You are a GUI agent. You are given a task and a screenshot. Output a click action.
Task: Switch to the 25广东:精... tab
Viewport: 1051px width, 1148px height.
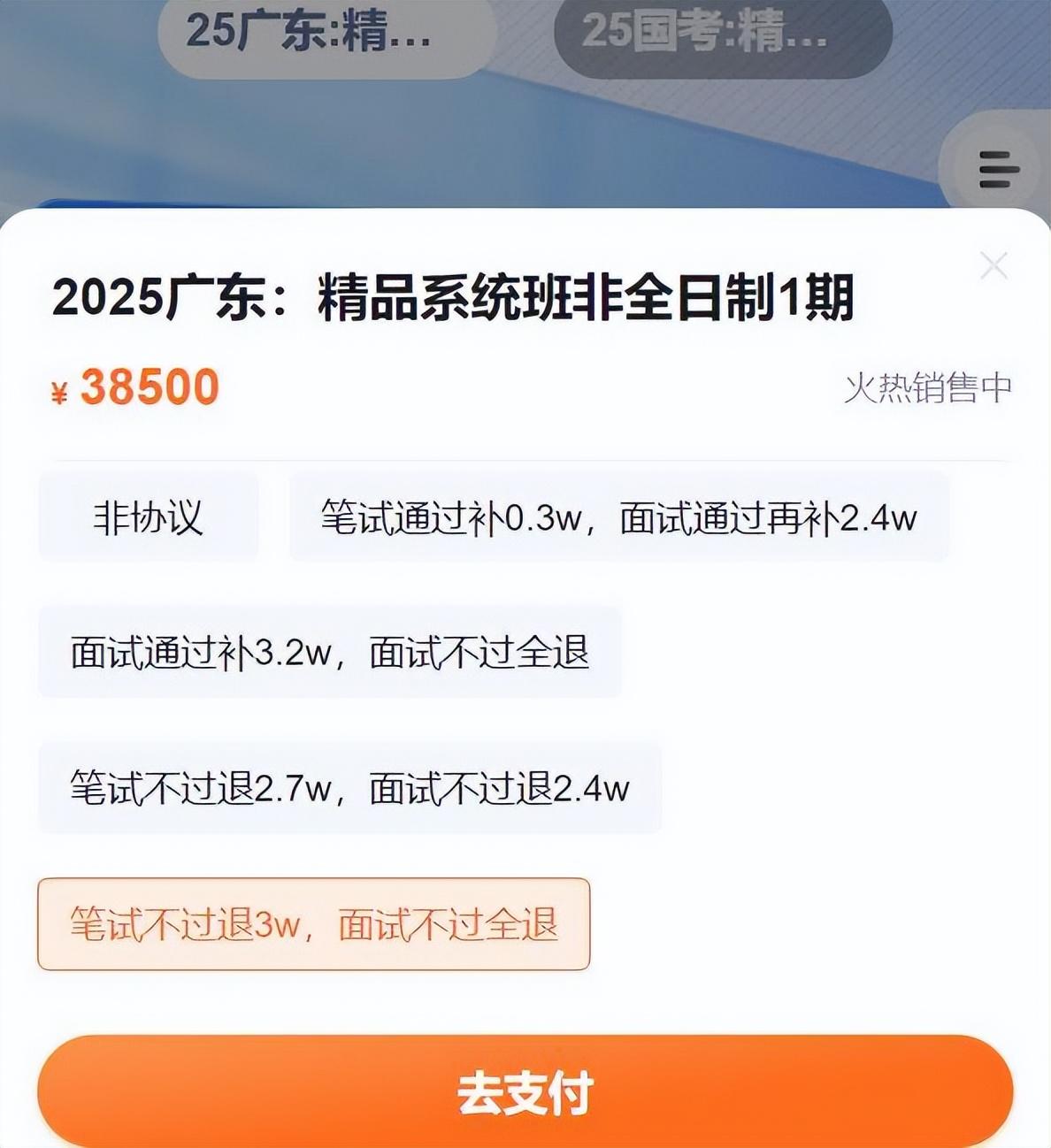326,34
